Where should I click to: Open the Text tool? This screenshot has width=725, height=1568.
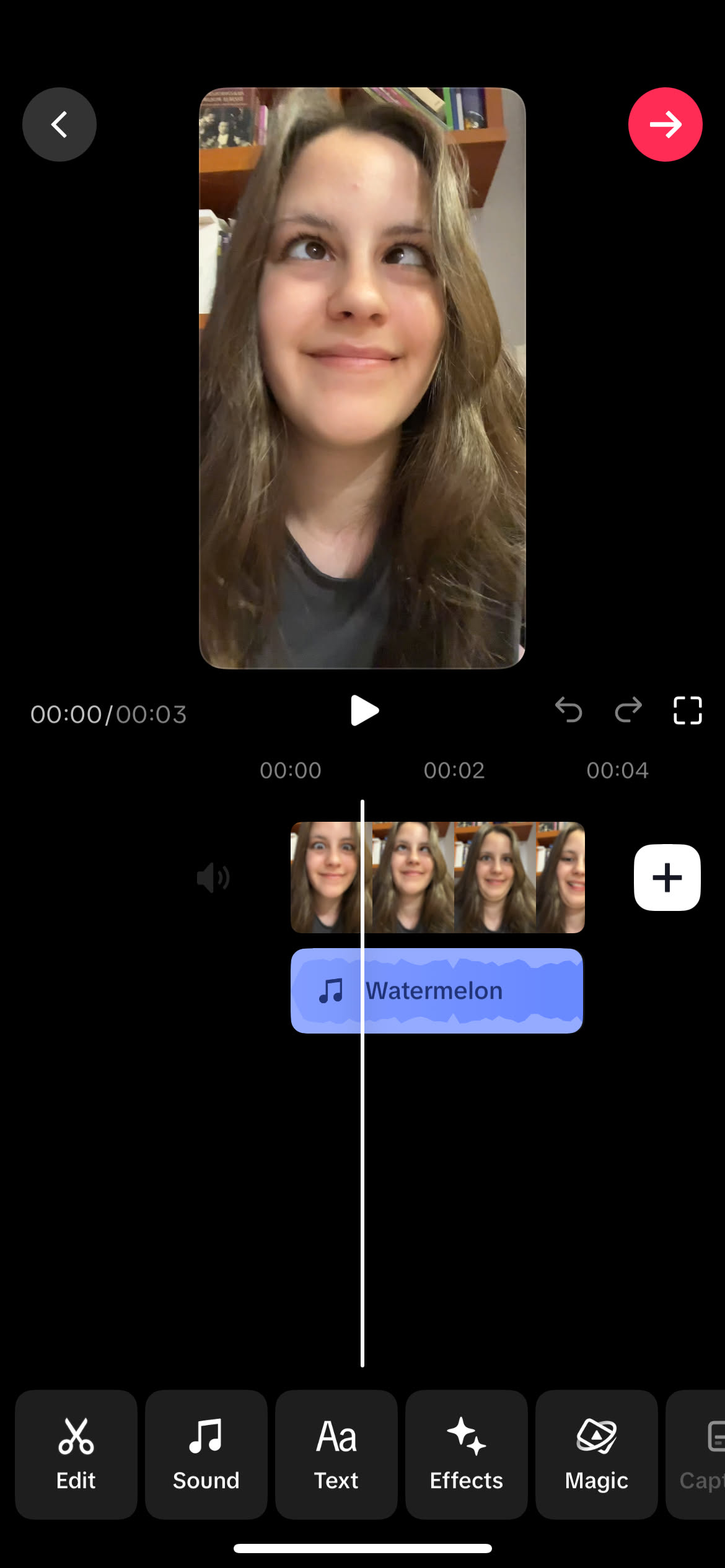pos(336,1454)
